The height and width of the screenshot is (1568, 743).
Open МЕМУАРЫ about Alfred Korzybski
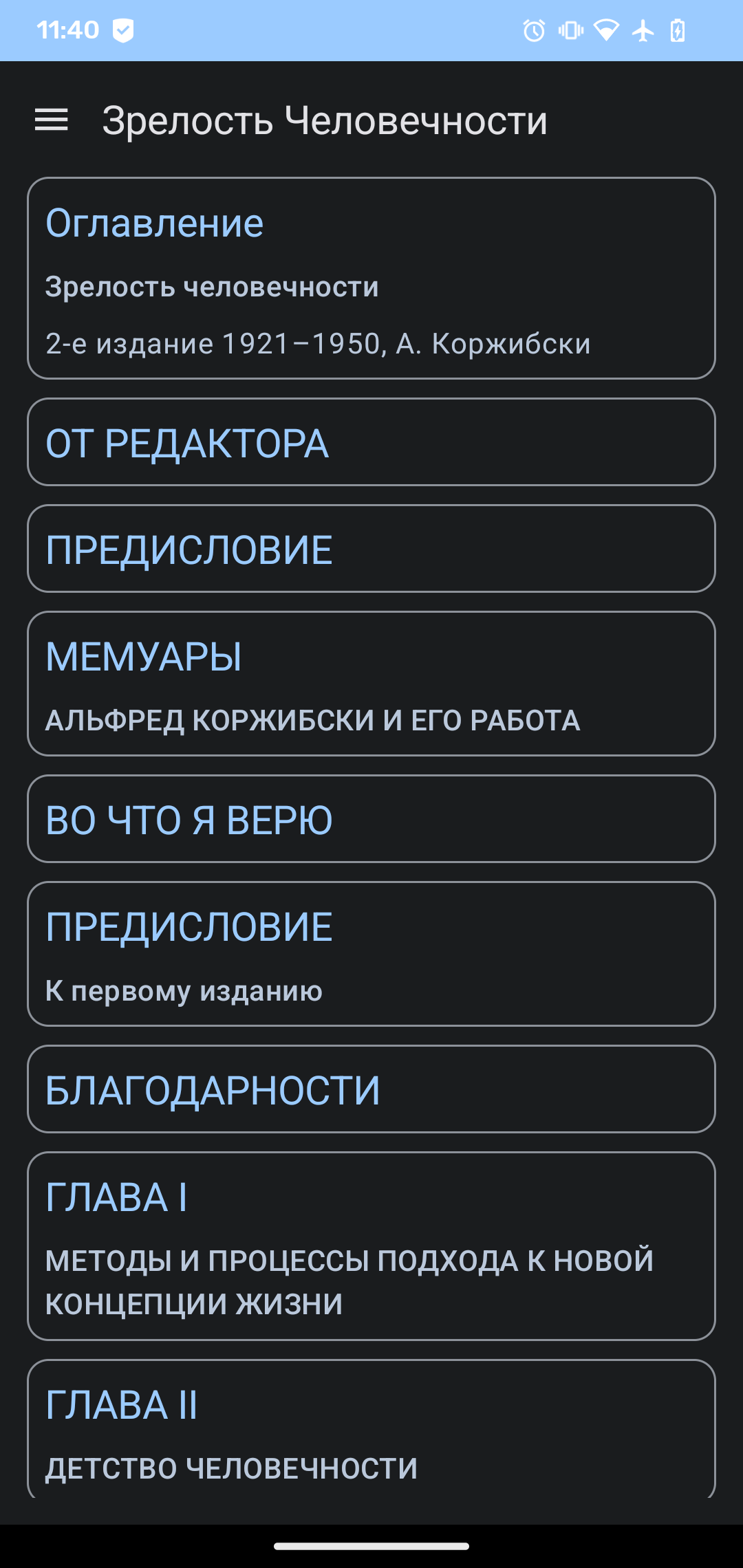click(x=371, y=684)
